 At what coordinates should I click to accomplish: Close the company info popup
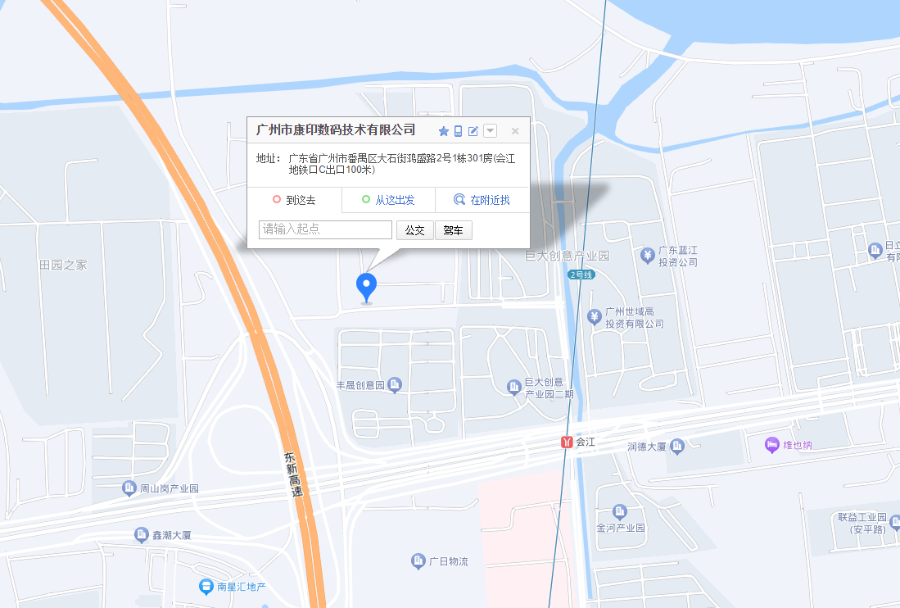click(x=515, y=131)
